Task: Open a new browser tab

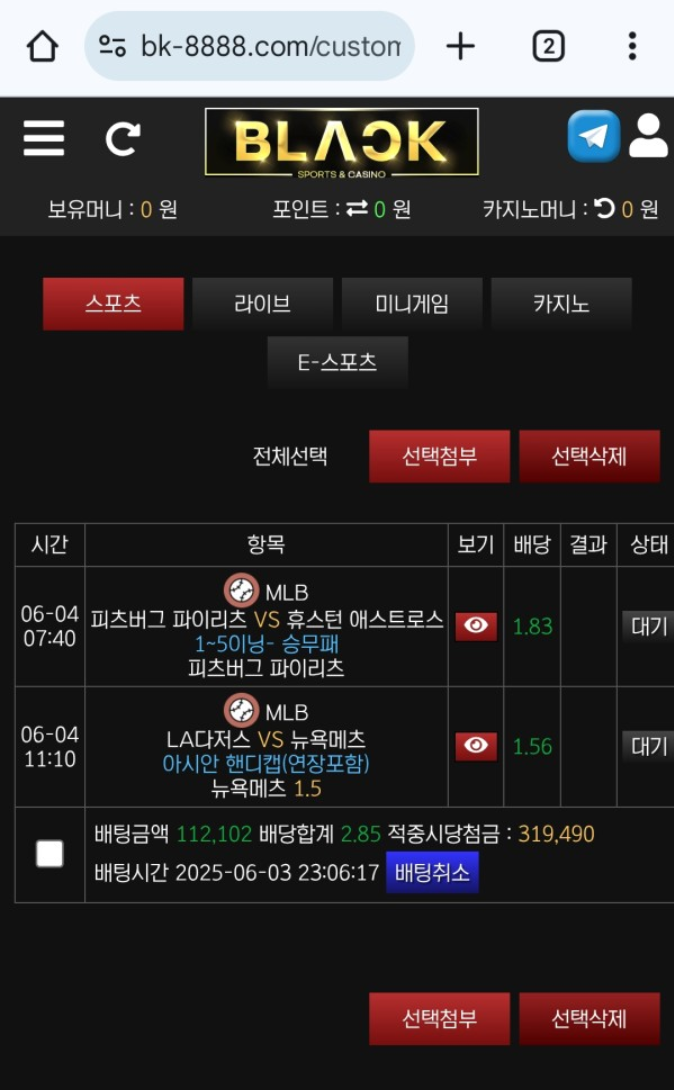Action: coord(460,47)
